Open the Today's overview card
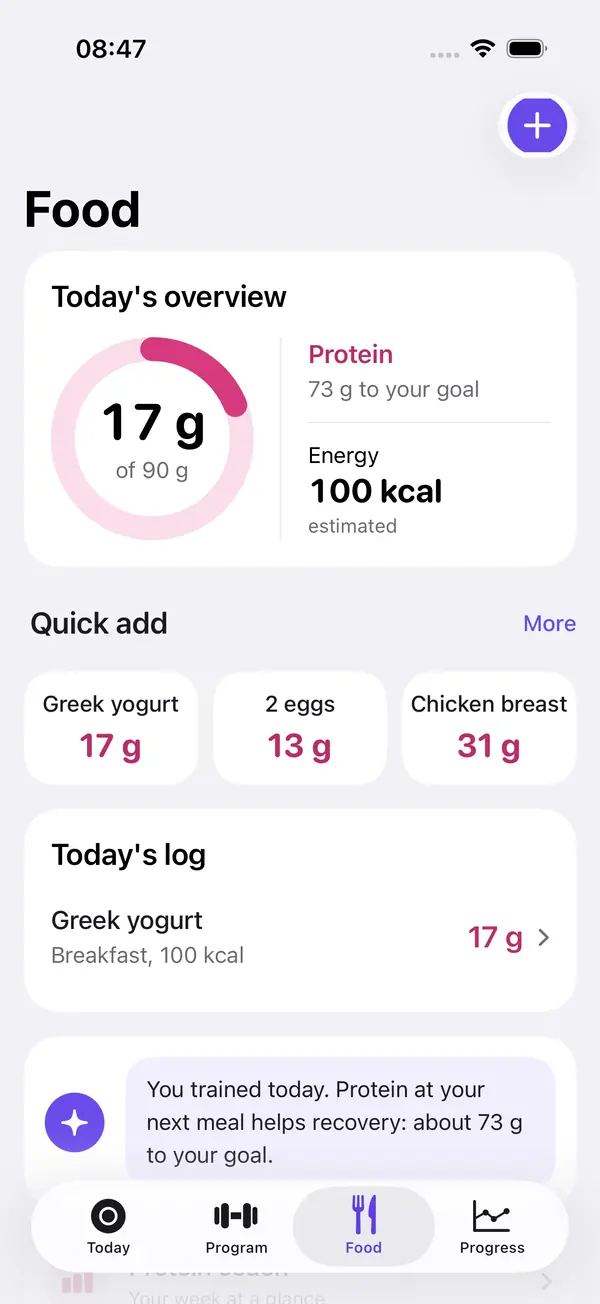This screenshot has width=600, height=1304. click(300, 409)
